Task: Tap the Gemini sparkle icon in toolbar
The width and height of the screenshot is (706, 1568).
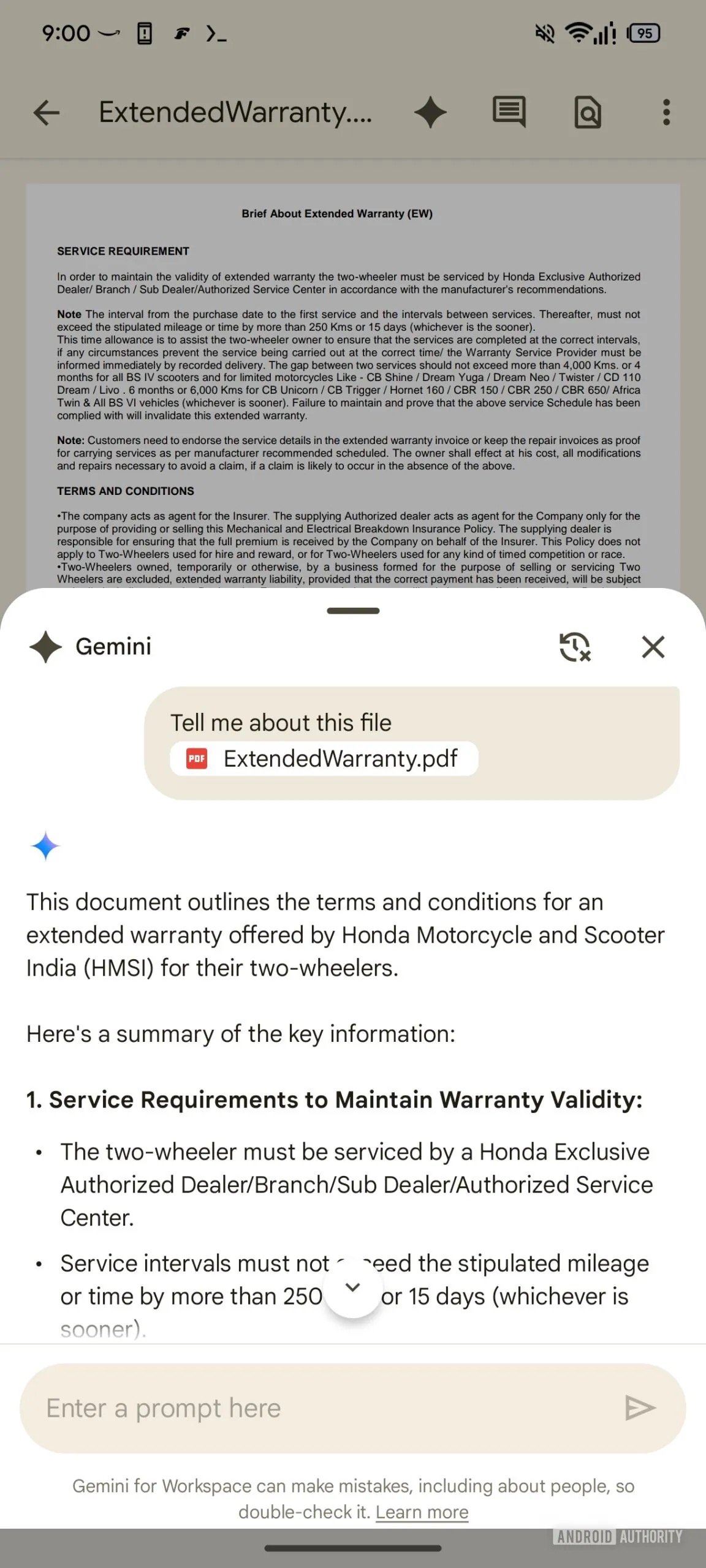Action: click(430, 113)
